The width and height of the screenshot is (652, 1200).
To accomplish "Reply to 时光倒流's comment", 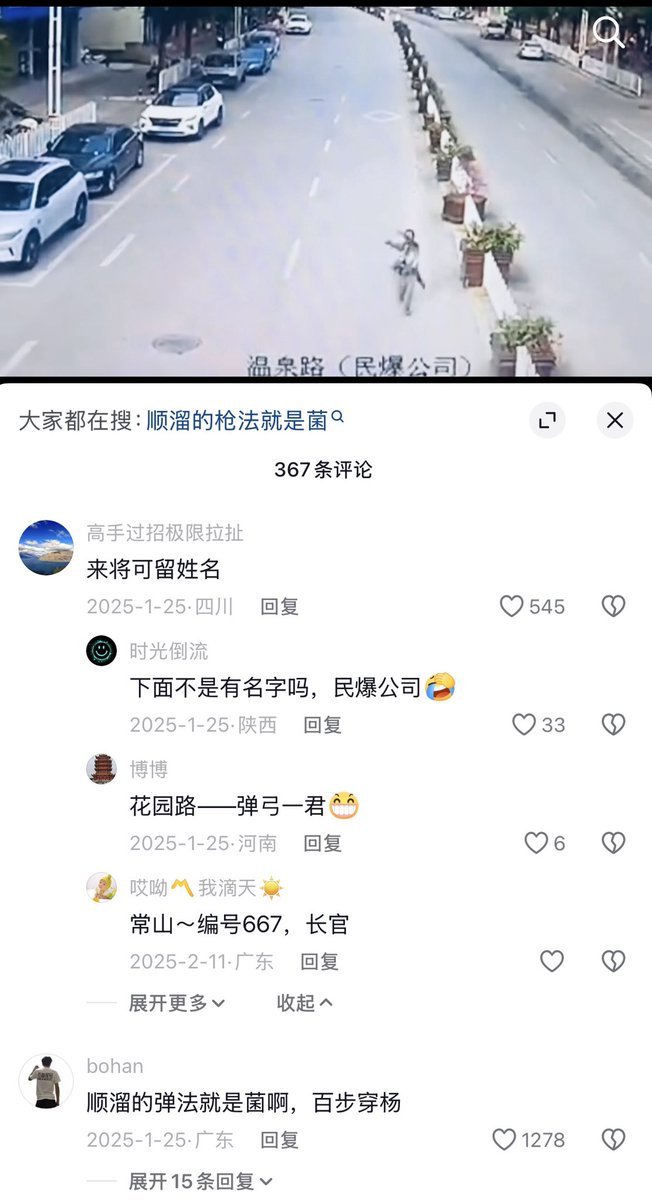I will tap(322, 725).
